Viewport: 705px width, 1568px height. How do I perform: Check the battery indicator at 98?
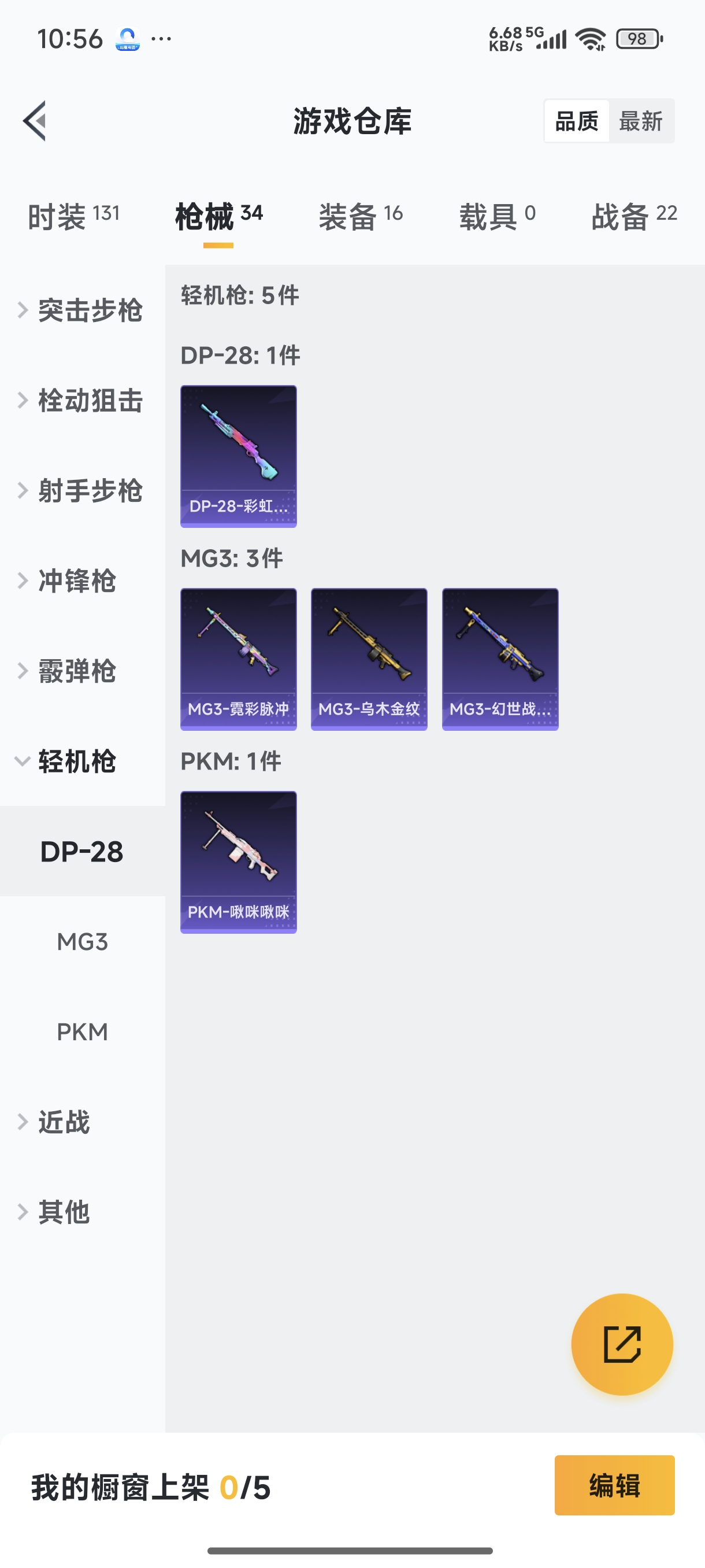pyautogui.click(x=638, y=39)
